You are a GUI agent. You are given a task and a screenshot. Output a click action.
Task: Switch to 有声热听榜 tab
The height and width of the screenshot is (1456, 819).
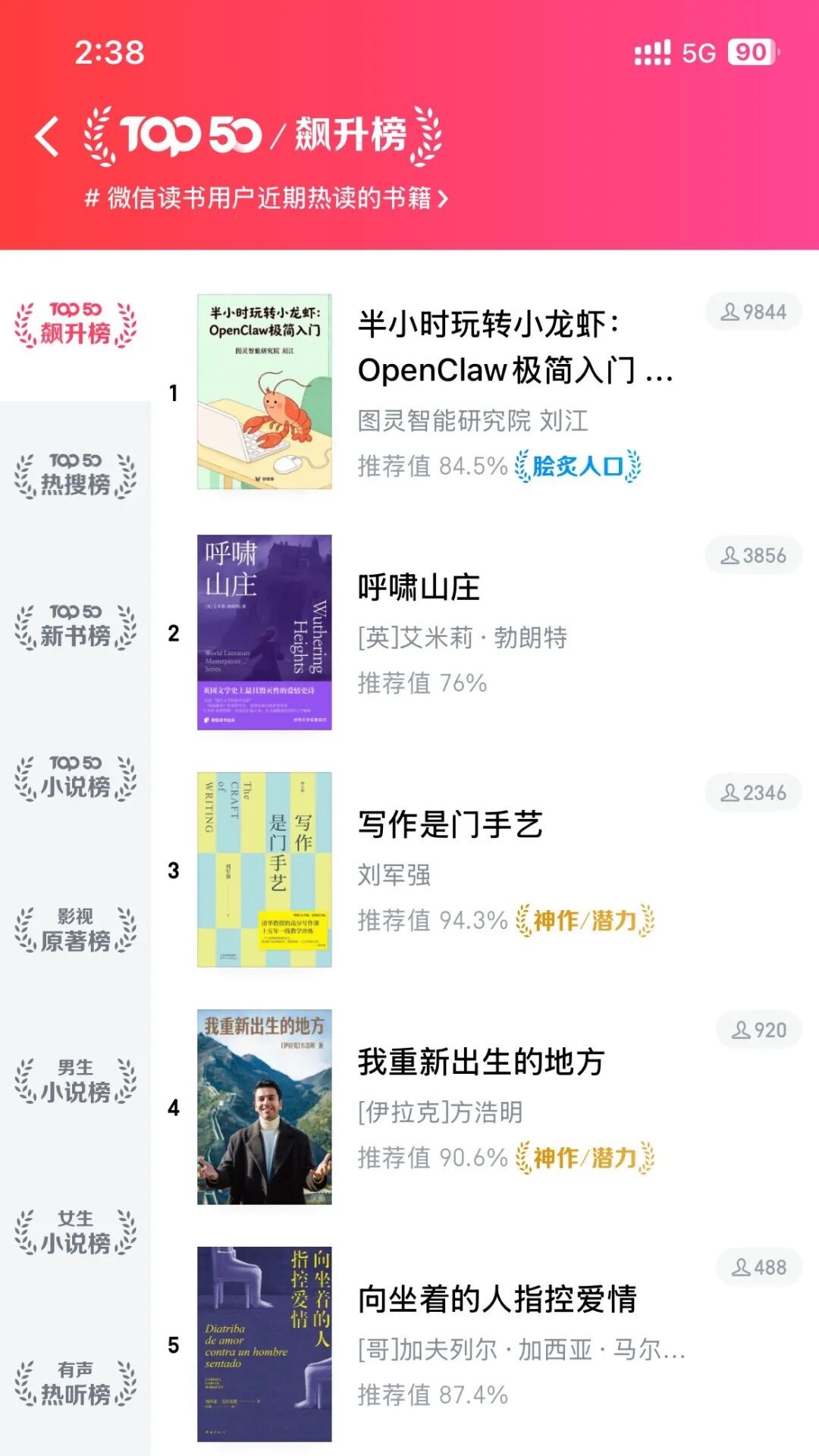pos(75,1383)
